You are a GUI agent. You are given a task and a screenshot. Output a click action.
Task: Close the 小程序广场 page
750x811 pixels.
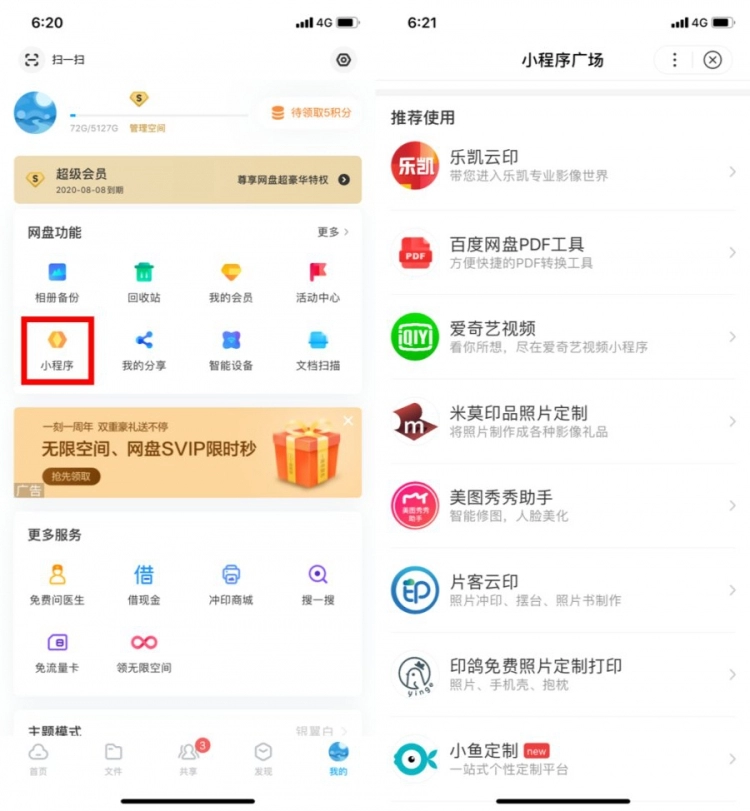click(x=712, y=60)
